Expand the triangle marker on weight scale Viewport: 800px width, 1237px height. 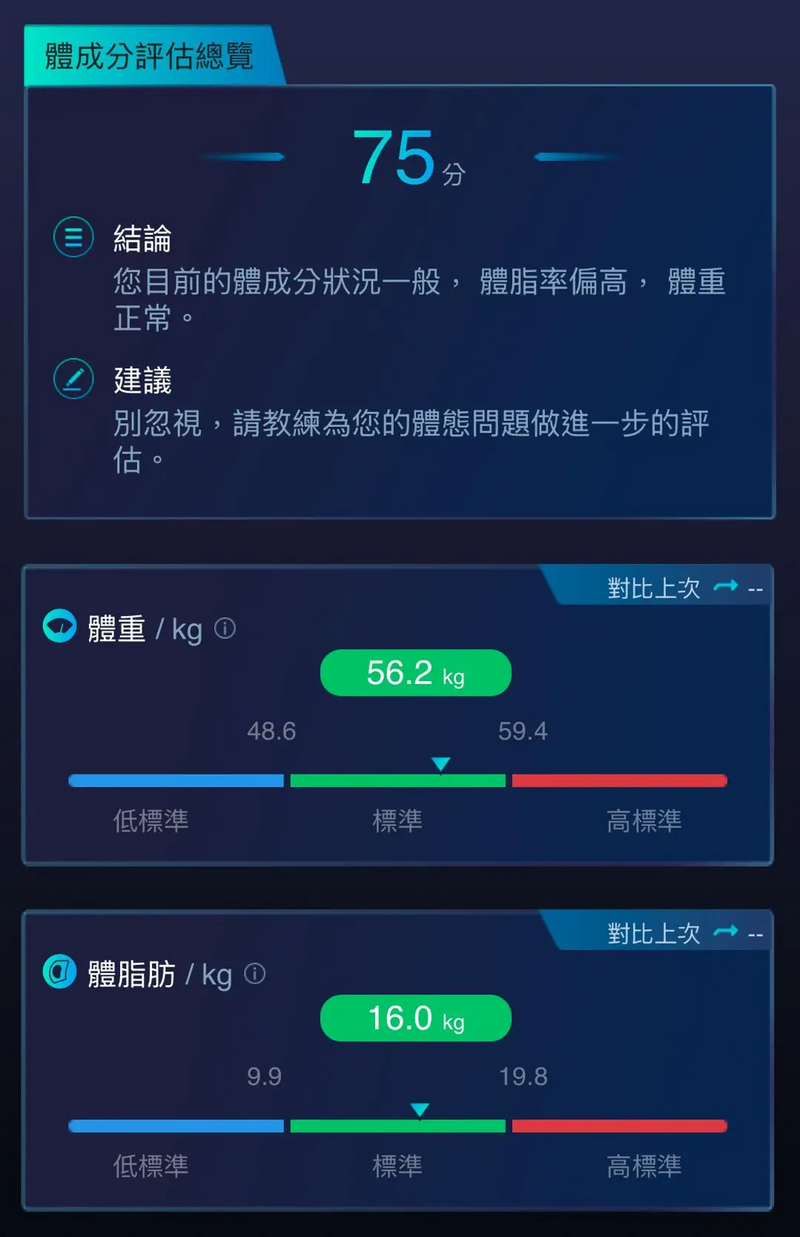point(441,762)
